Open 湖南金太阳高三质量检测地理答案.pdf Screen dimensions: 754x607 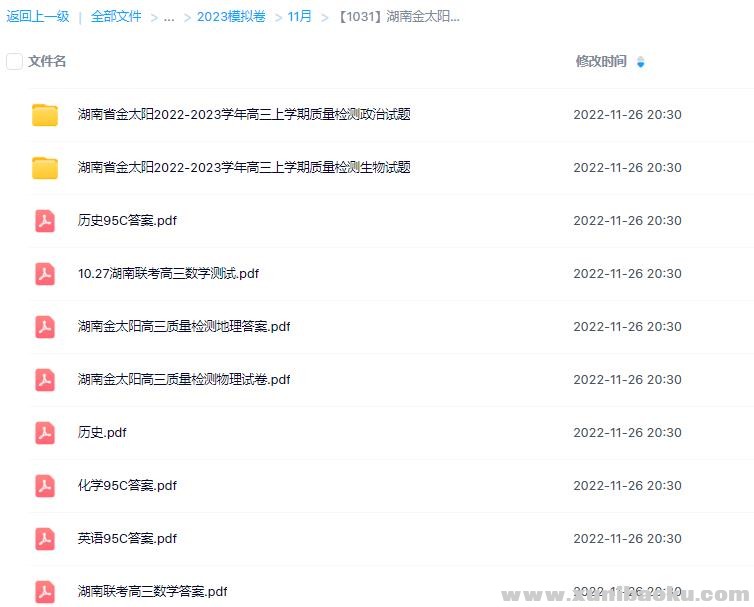(184, 327)
